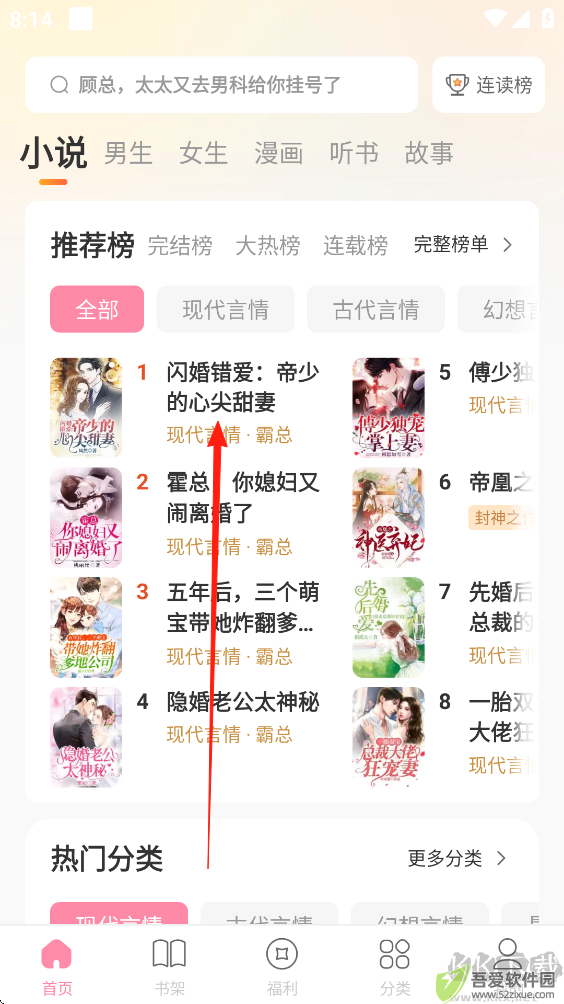Select the 完结榜 ranking

(x=180, y=245)
